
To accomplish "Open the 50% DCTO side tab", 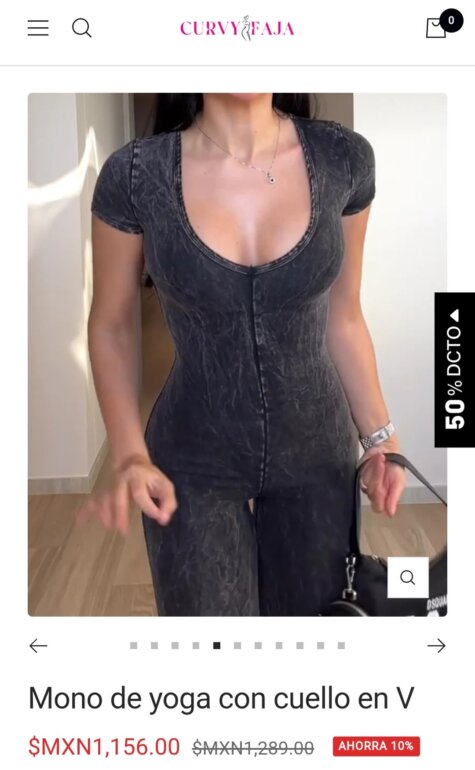I will 454,370.
